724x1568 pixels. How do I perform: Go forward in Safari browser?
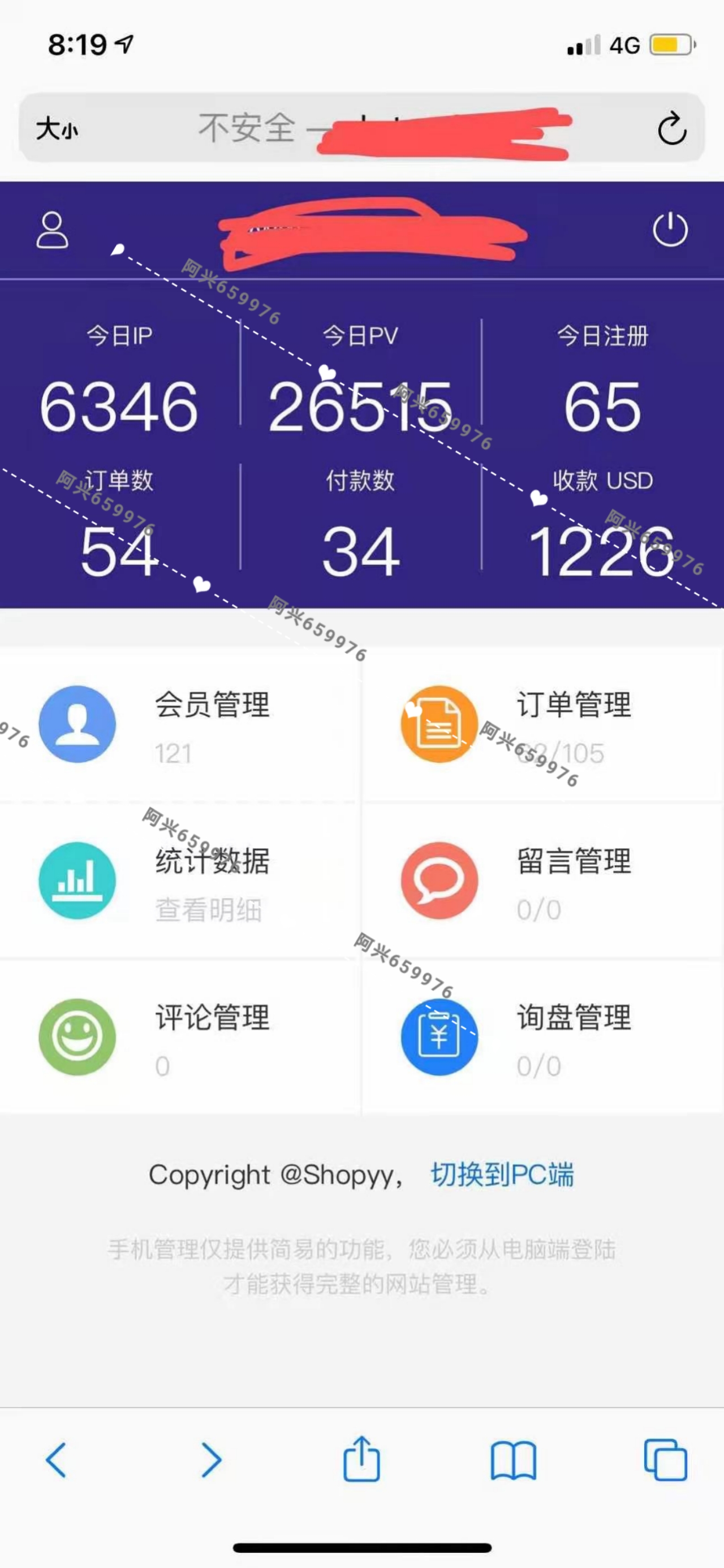click(x=210, y=1459)
